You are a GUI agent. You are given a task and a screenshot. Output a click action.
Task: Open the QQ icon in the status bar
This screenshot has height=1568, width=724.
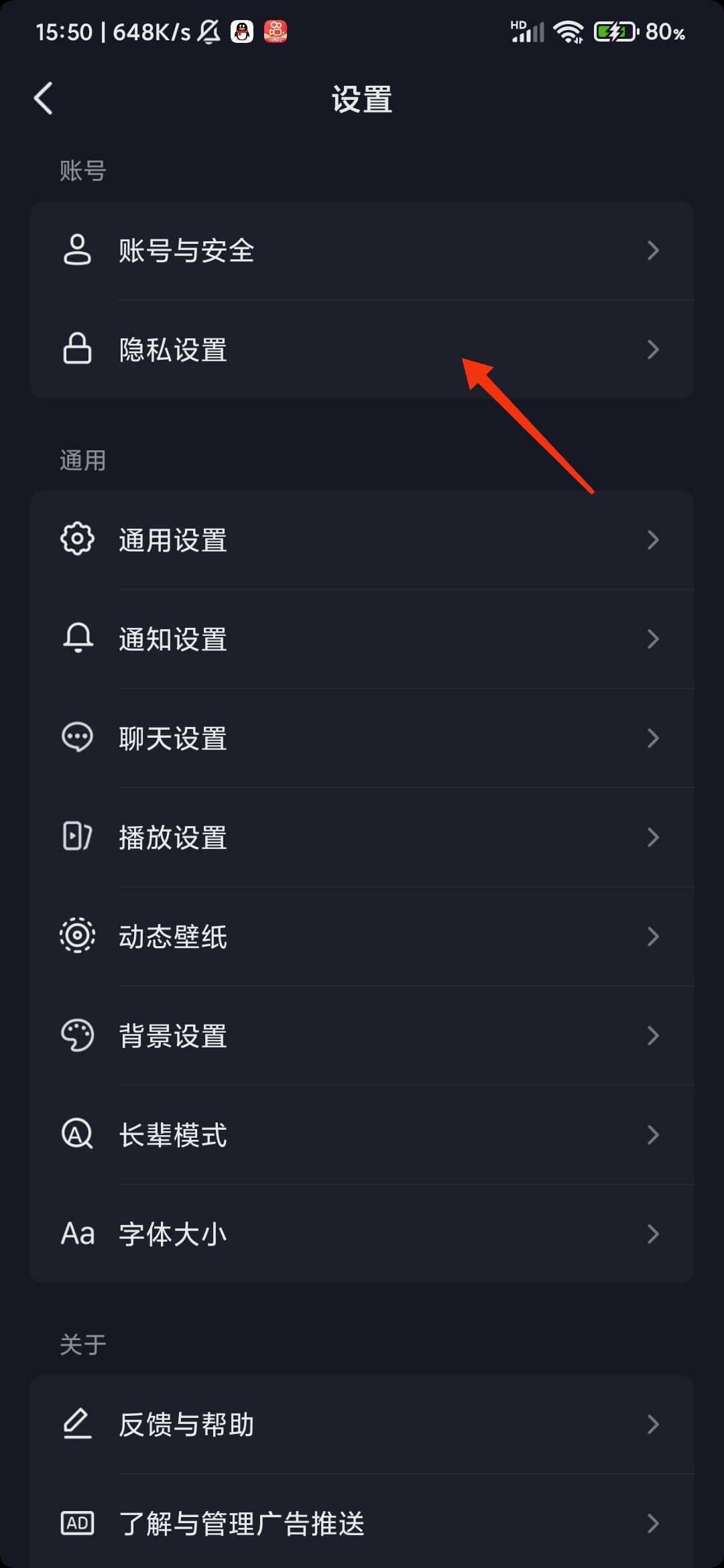coord(241,31)
